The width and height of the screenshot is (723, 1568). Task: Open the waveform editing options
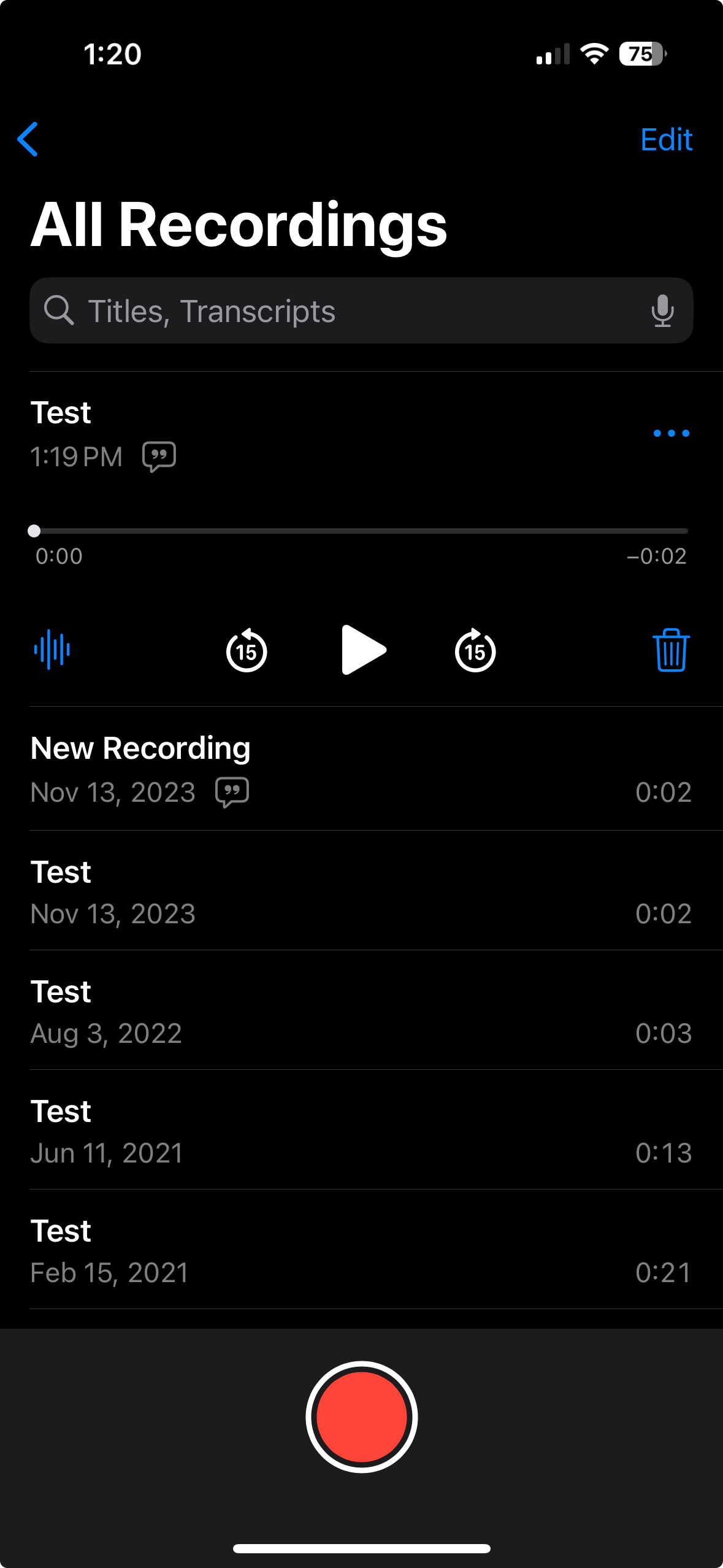[x=52, y=650]
